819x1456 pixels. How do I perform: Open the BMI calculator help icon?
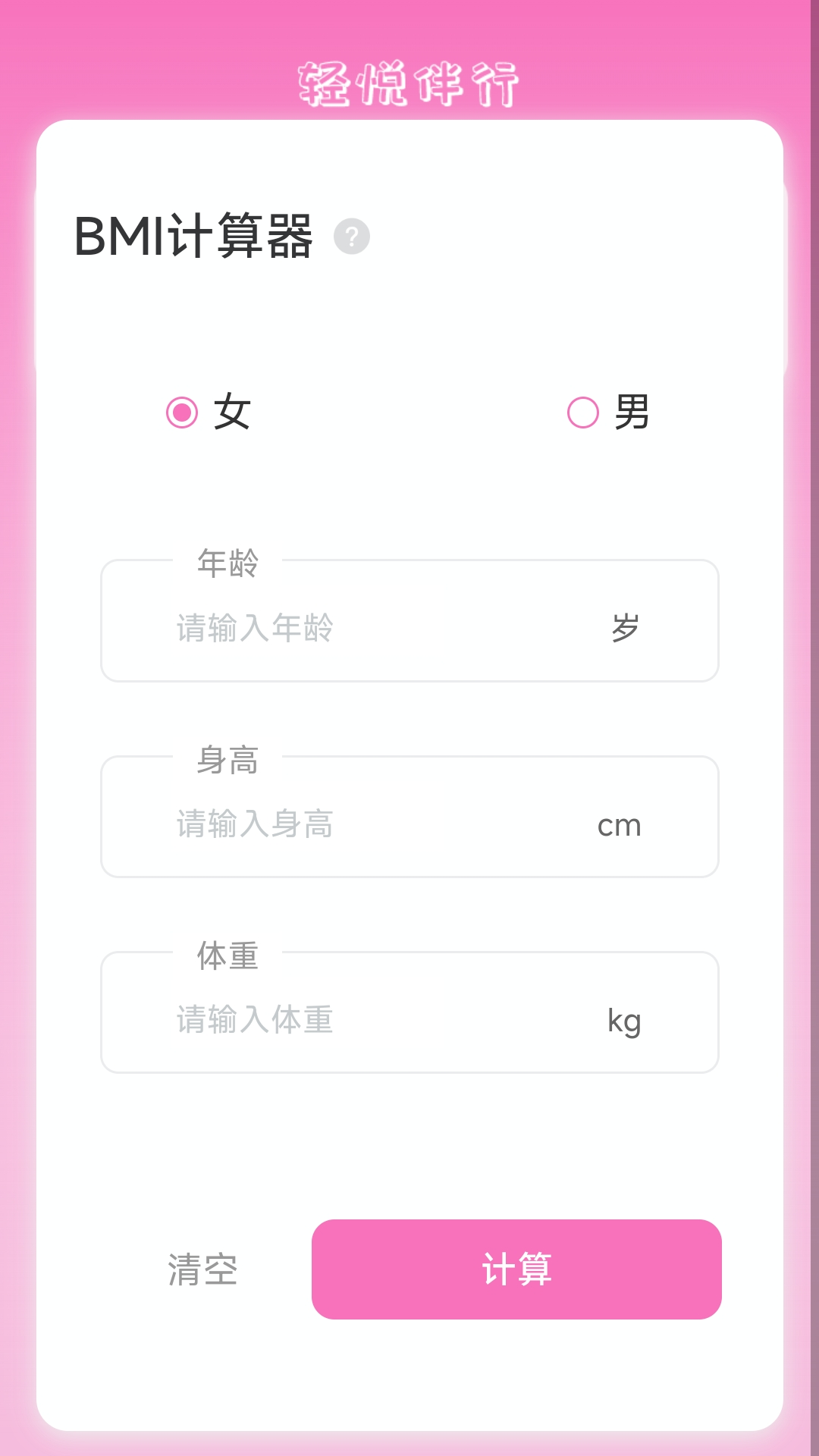352,237
